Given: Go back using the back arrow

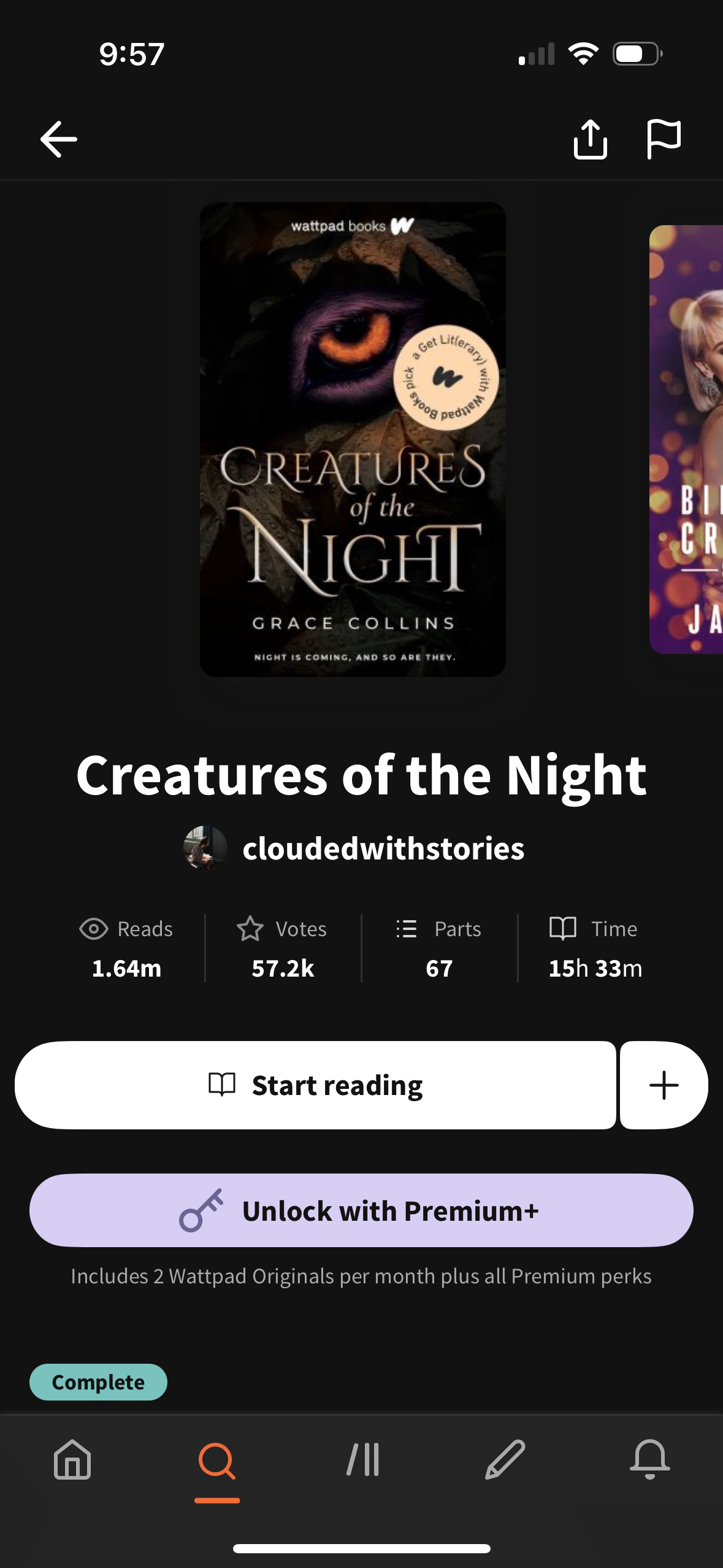Looking at the screenshot, I should tap(59, 139).
